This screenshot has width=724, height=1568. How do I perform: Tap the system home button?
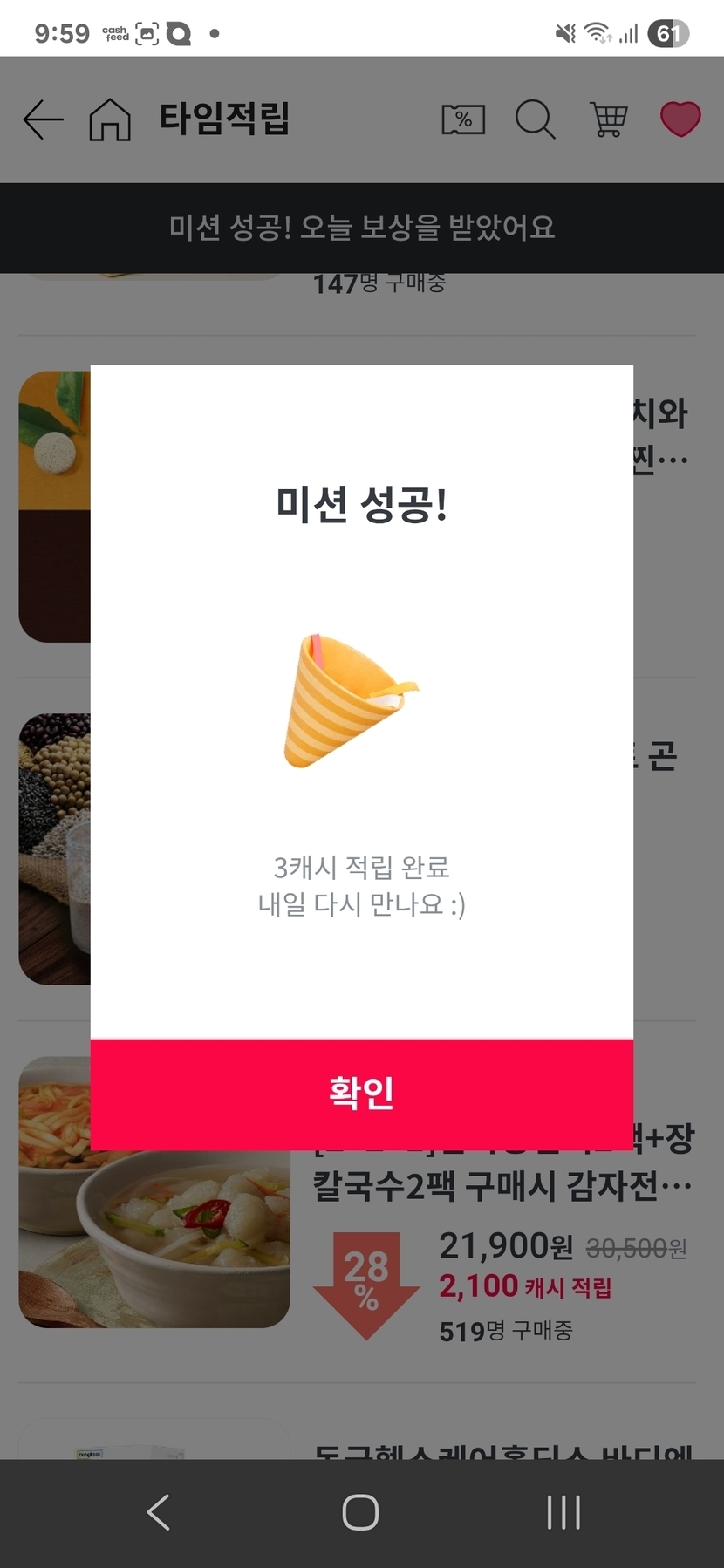pyautogui.click(x=360, y=1512)
